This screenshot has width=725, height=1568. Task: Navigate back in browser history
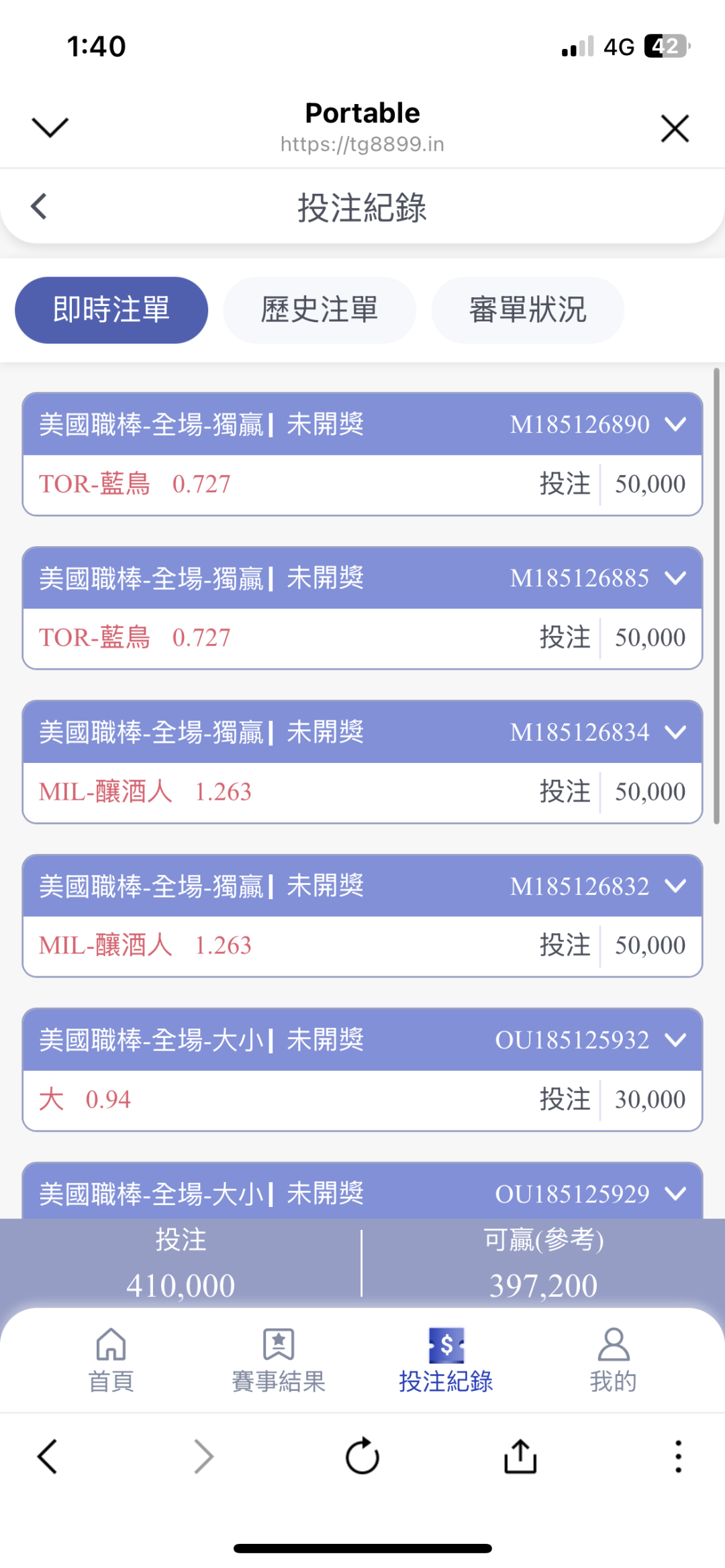click(48, 1457)
